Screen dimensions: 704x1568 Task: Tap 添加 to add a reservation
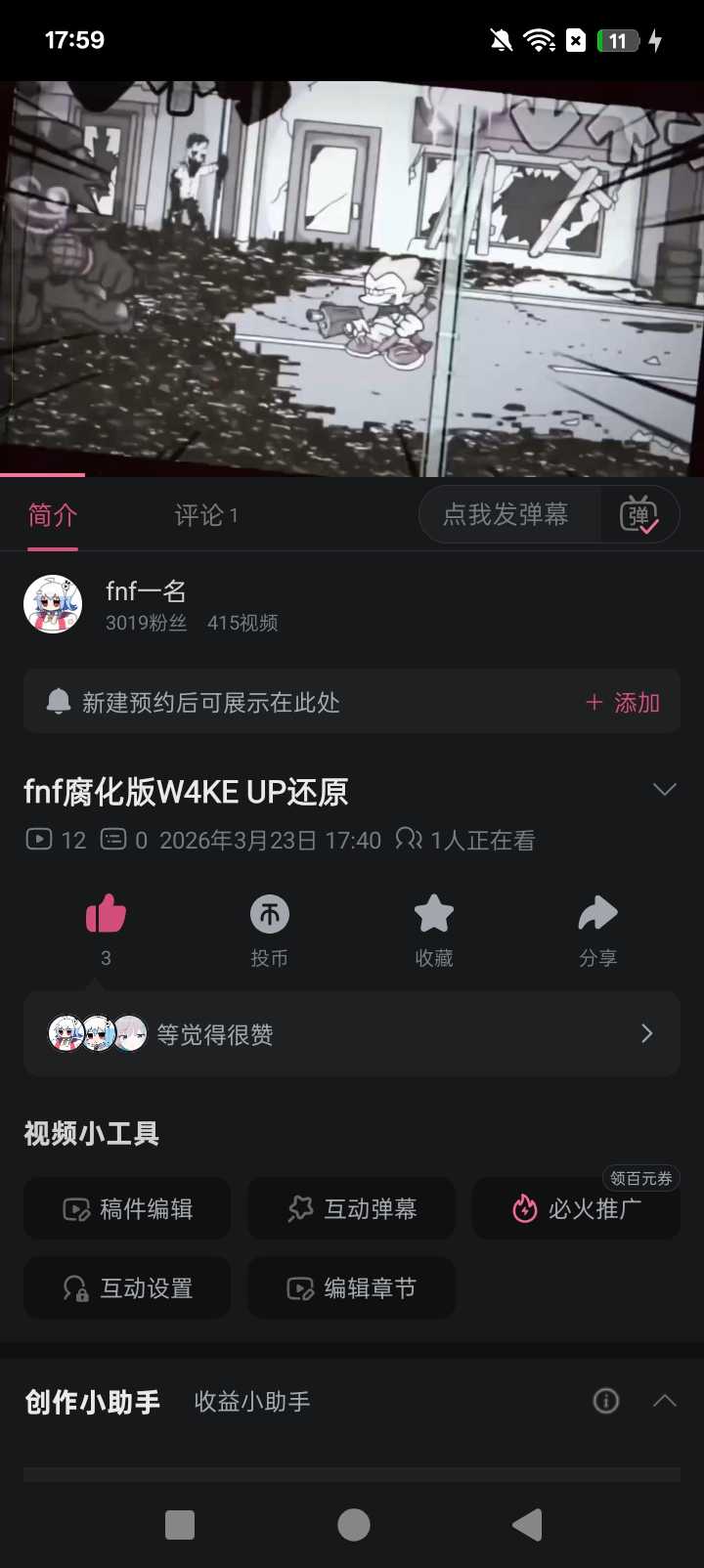[623, 703]
